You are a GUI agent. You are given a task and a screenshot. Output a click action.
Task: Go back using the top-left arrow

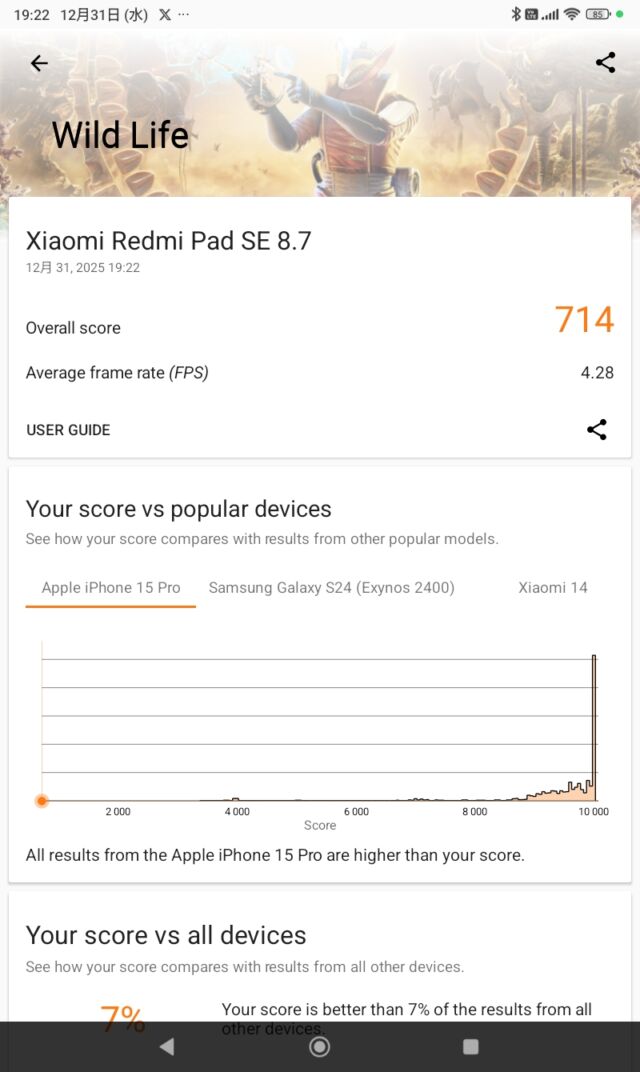(x=39, y=63)
